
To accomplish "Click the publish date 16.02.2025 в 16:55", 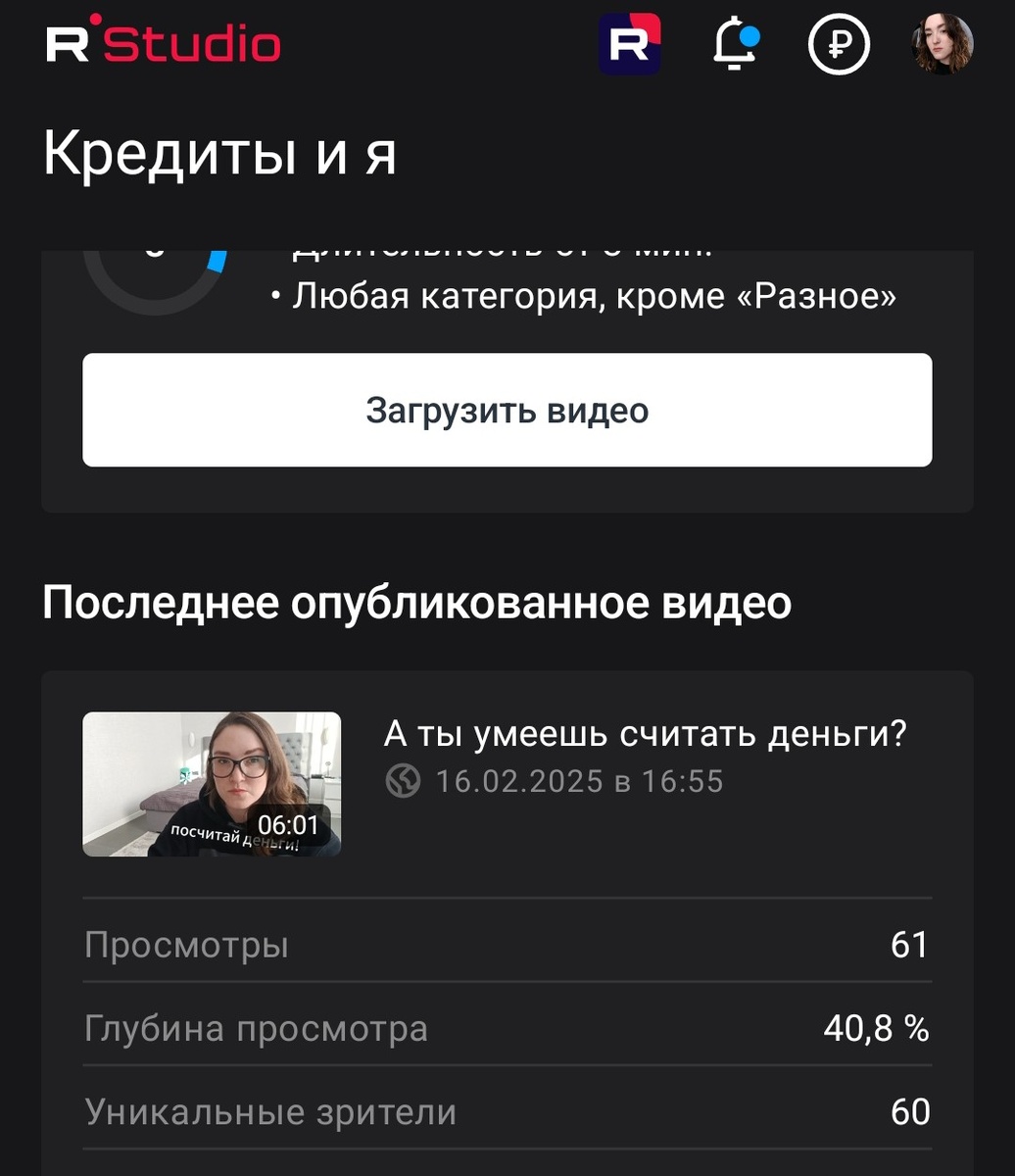I will 580,781.
